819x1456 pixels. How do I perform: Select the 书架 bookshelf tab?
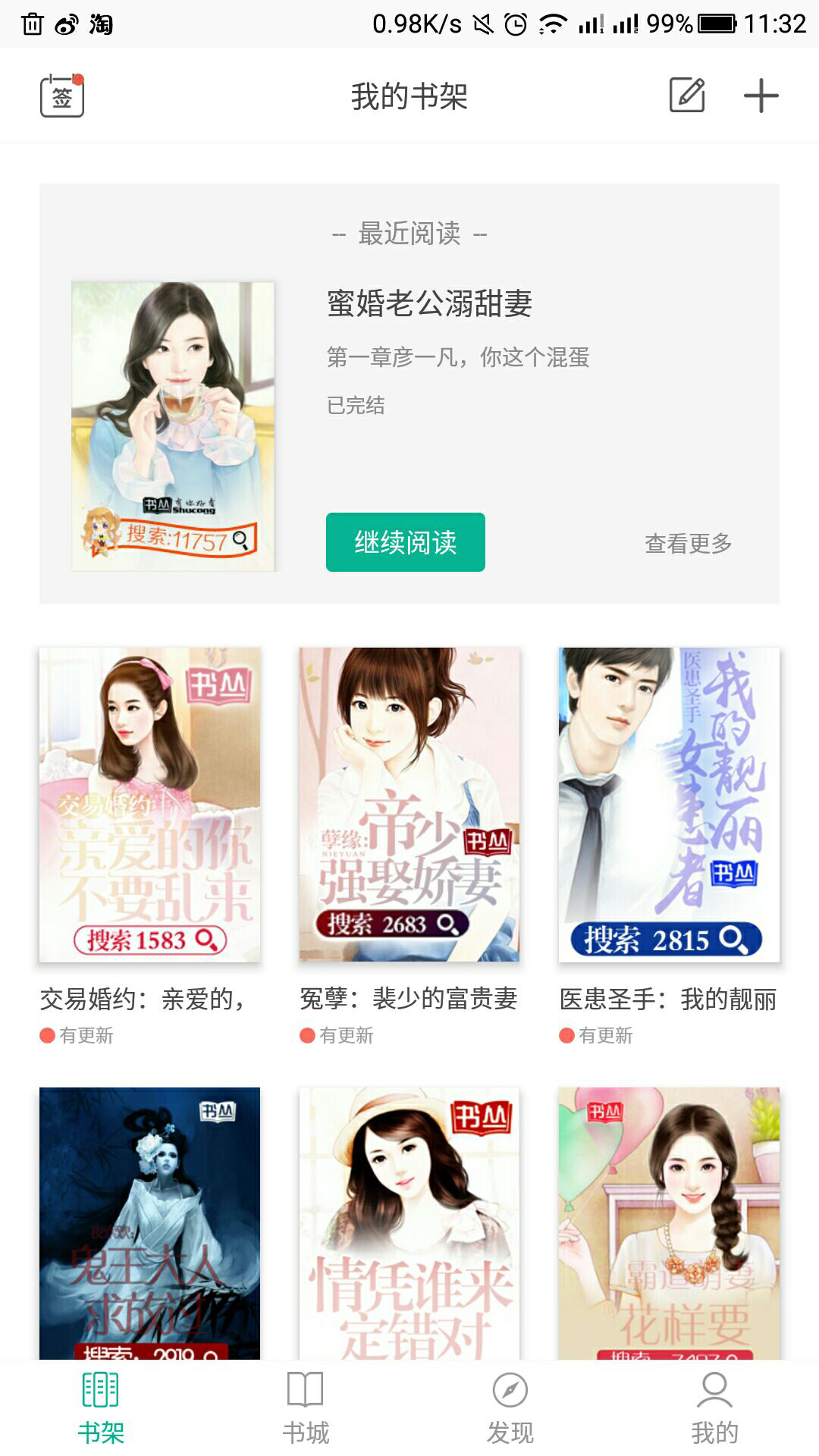pyautogui.click(x=101, y=1407)
